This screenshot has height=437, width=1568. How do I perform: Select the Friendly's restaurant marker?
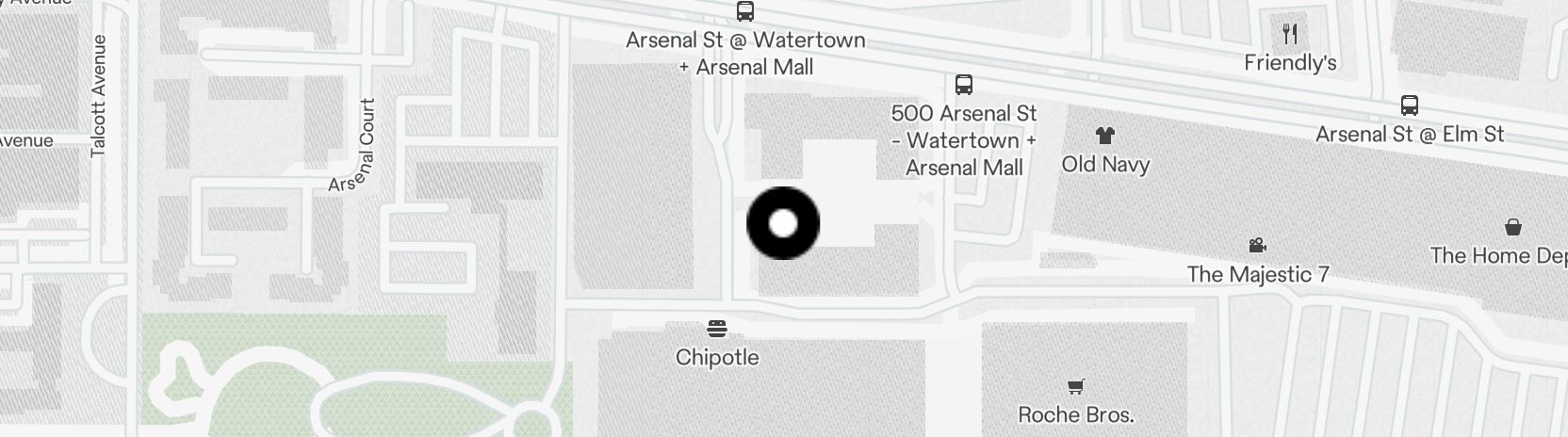pyautogui.click(x=1290, y=35)
